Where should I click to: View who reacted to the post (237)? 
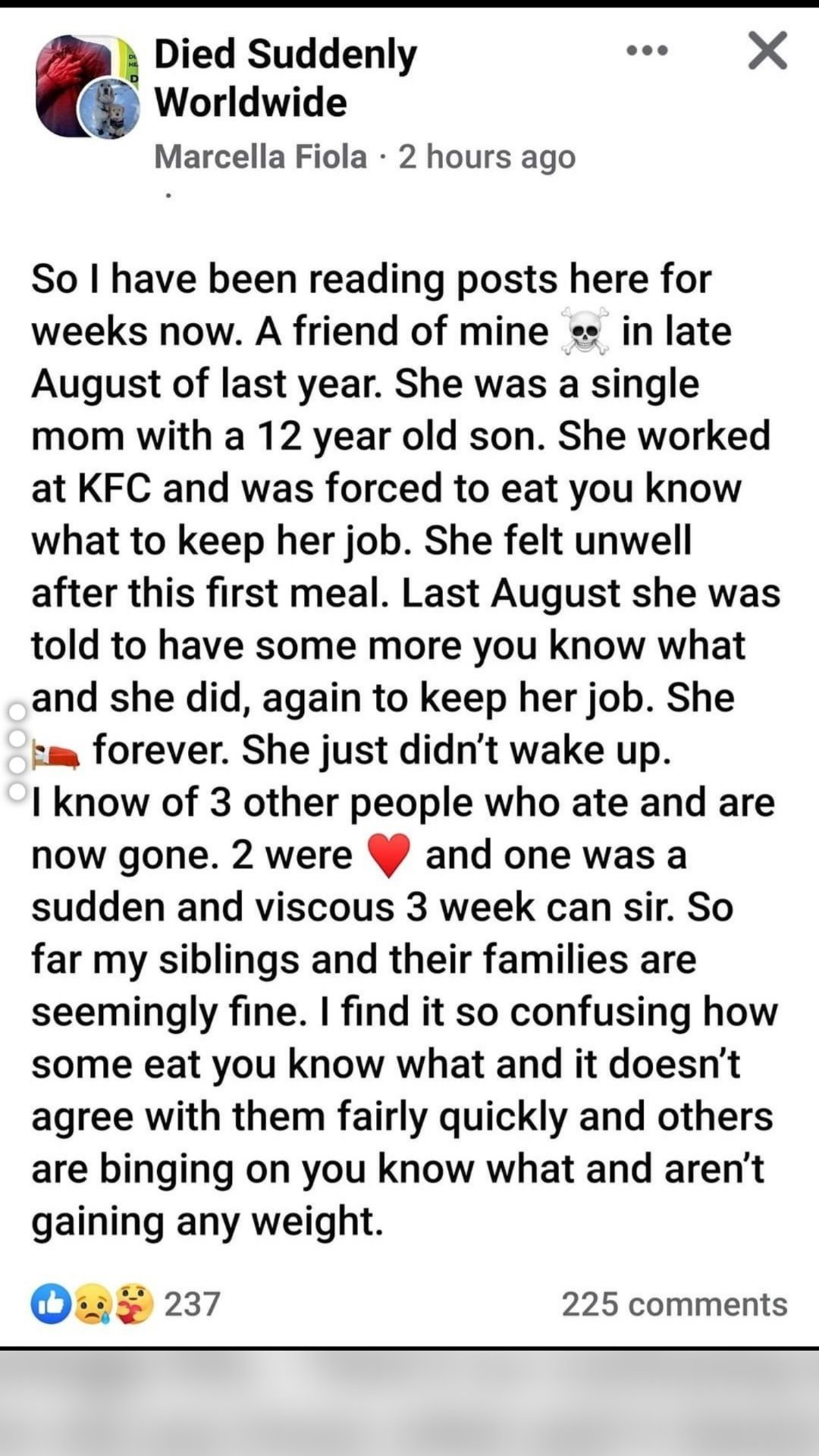(x=126, y=1304)
